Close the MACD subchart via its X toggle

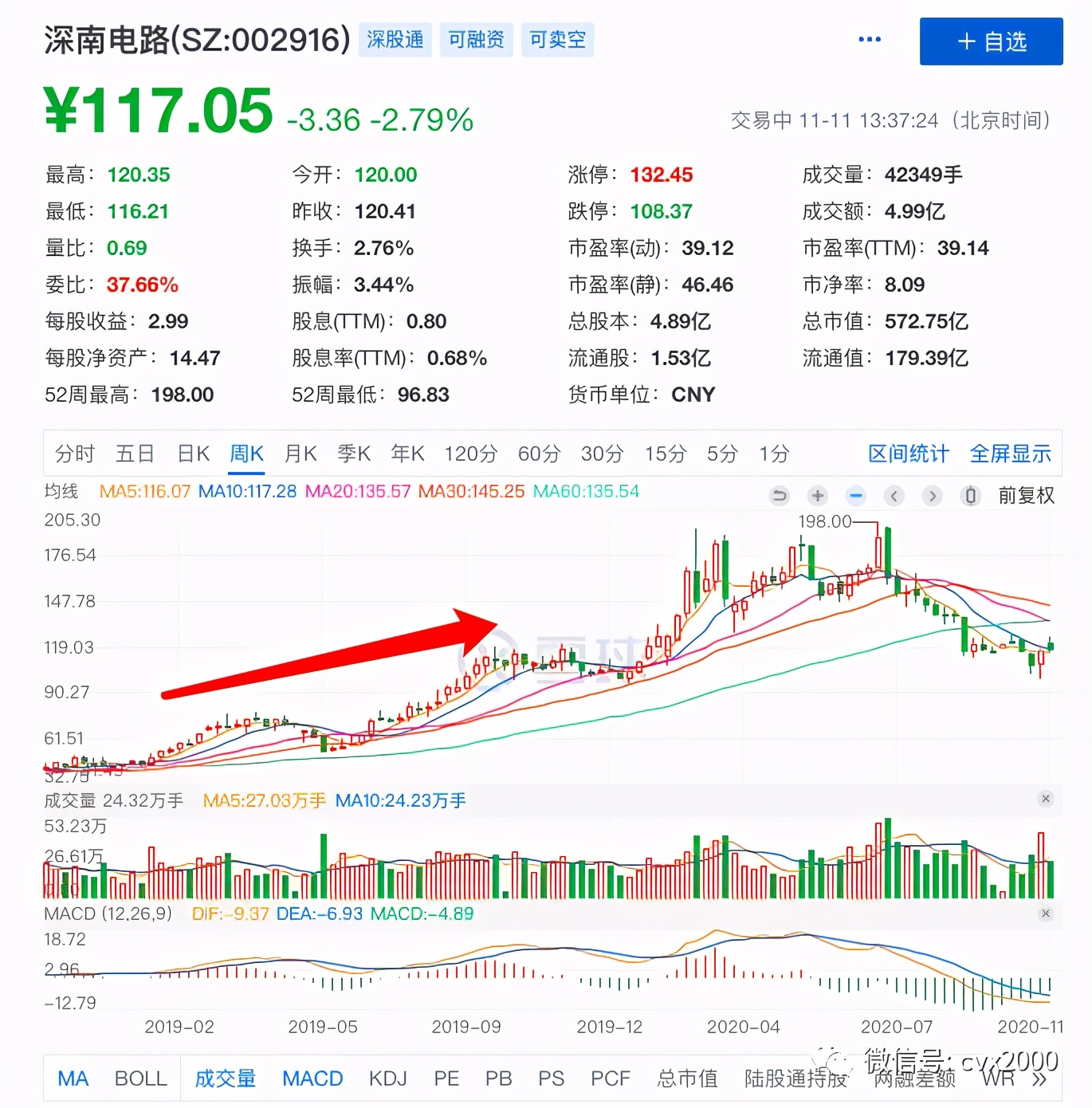[x=1046, y=914]
